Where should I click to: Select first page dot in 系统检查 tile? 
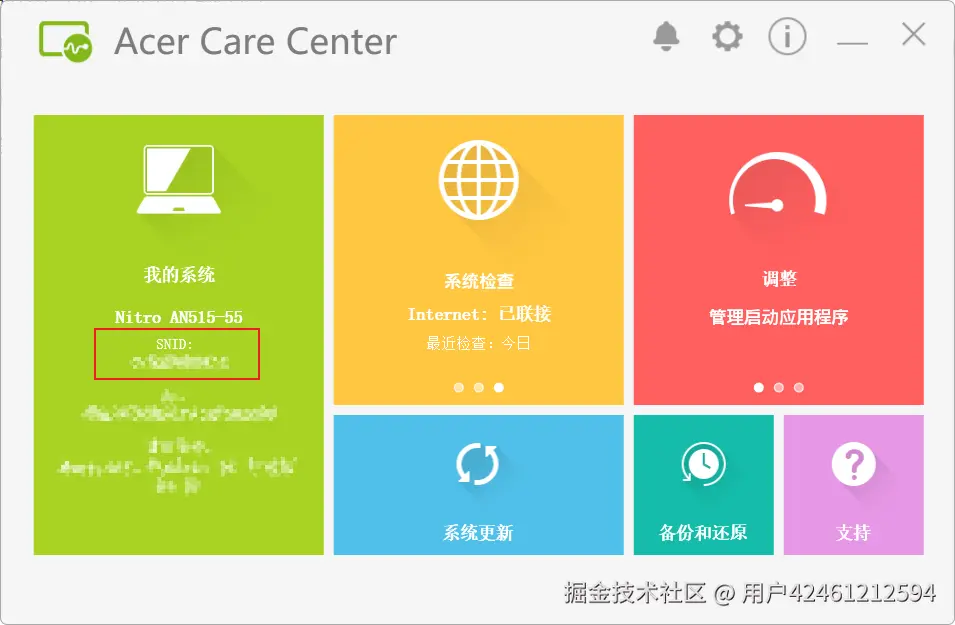pos(458,387)
